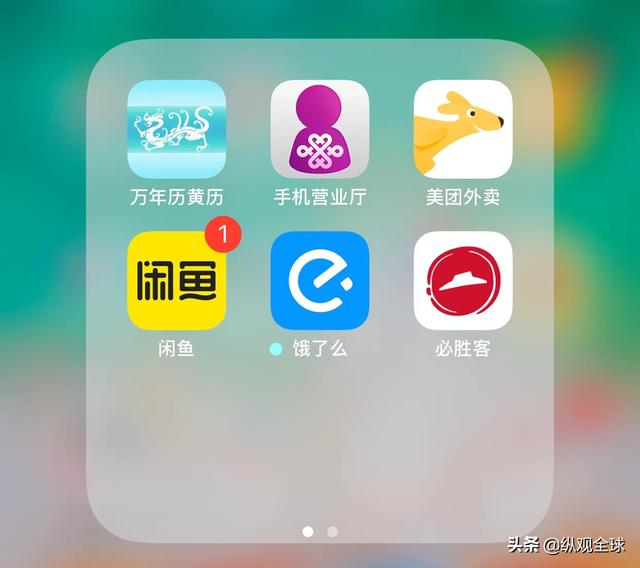Open the 万年历黄历 calendar app
This screenshot has height=568, width=640.
click(176, 129)
